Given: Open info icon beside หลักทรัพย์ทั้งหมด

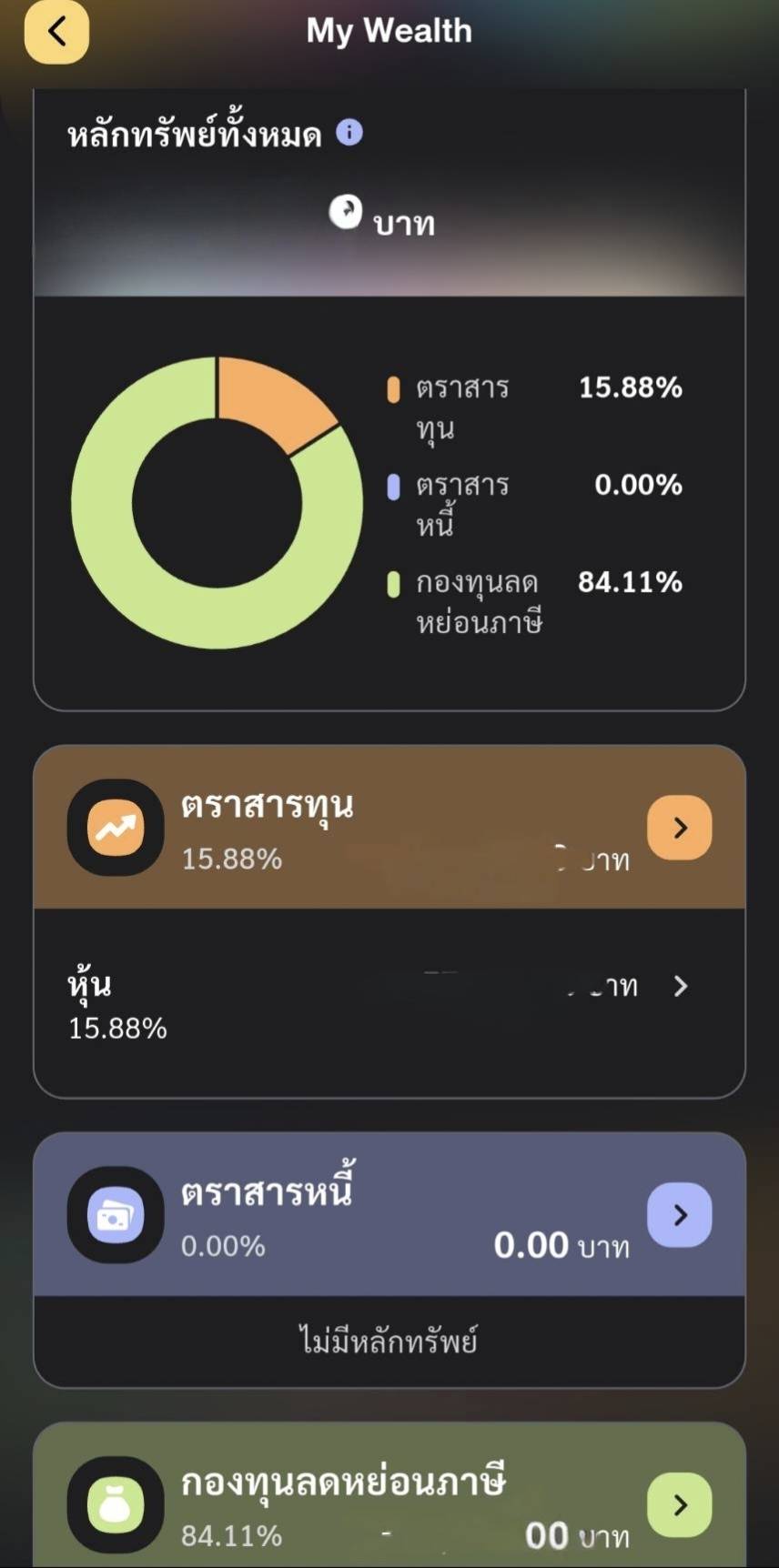Looking at the screenshot, I should [x=349, y=133].
